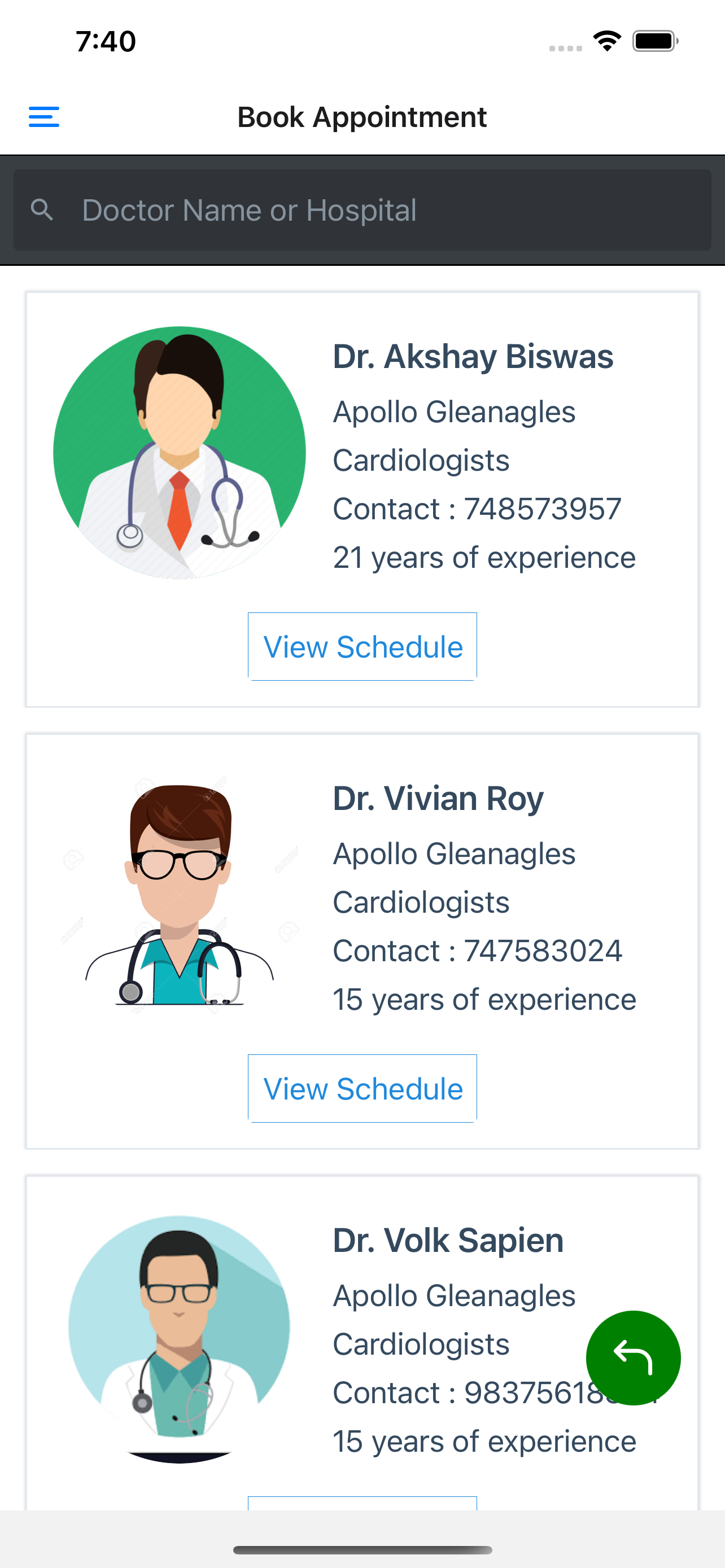Tap the green back arrow floating button
Screen dimensions: 725x1568
pyautogui.click(x=633, y=1358)
